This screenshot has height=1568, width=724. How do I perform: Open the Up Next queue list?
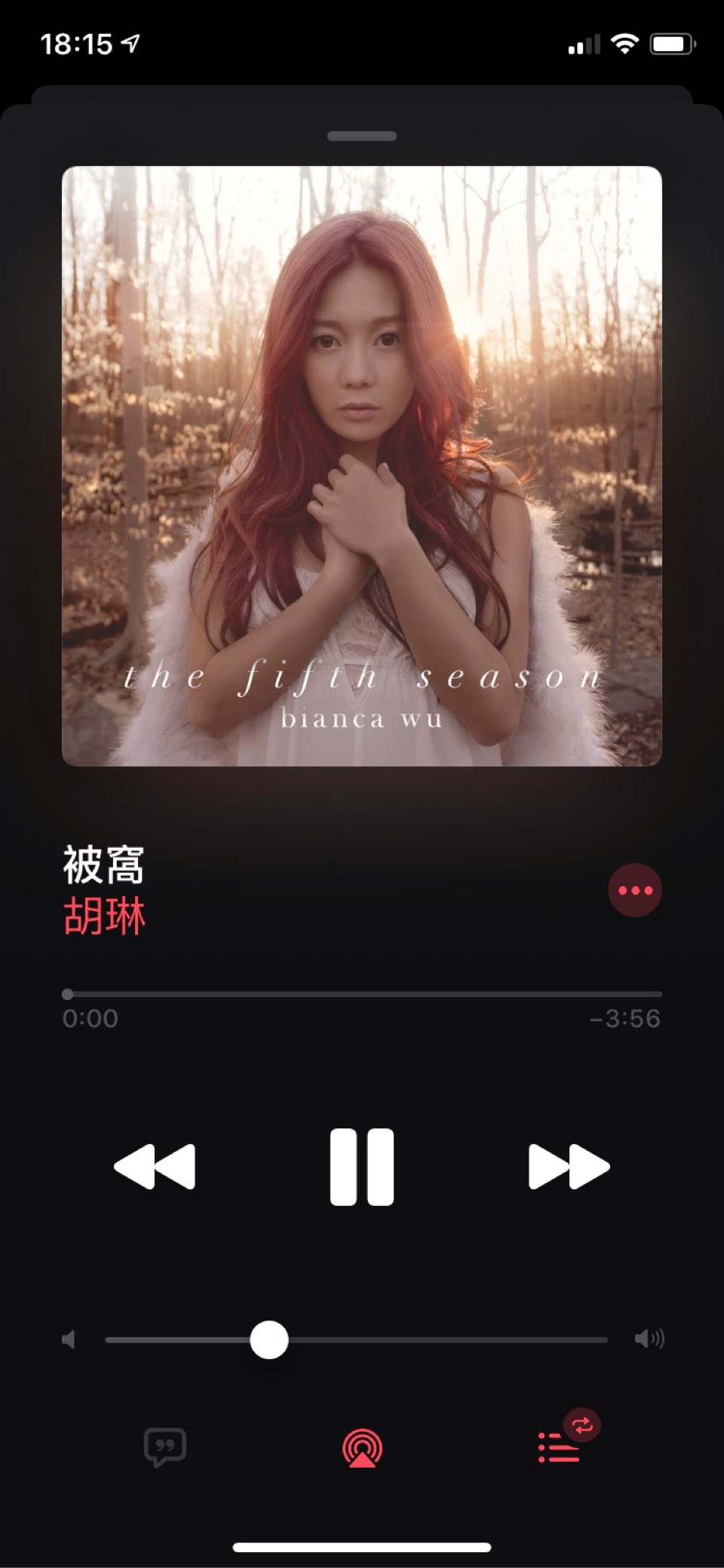coord(560,1447)
